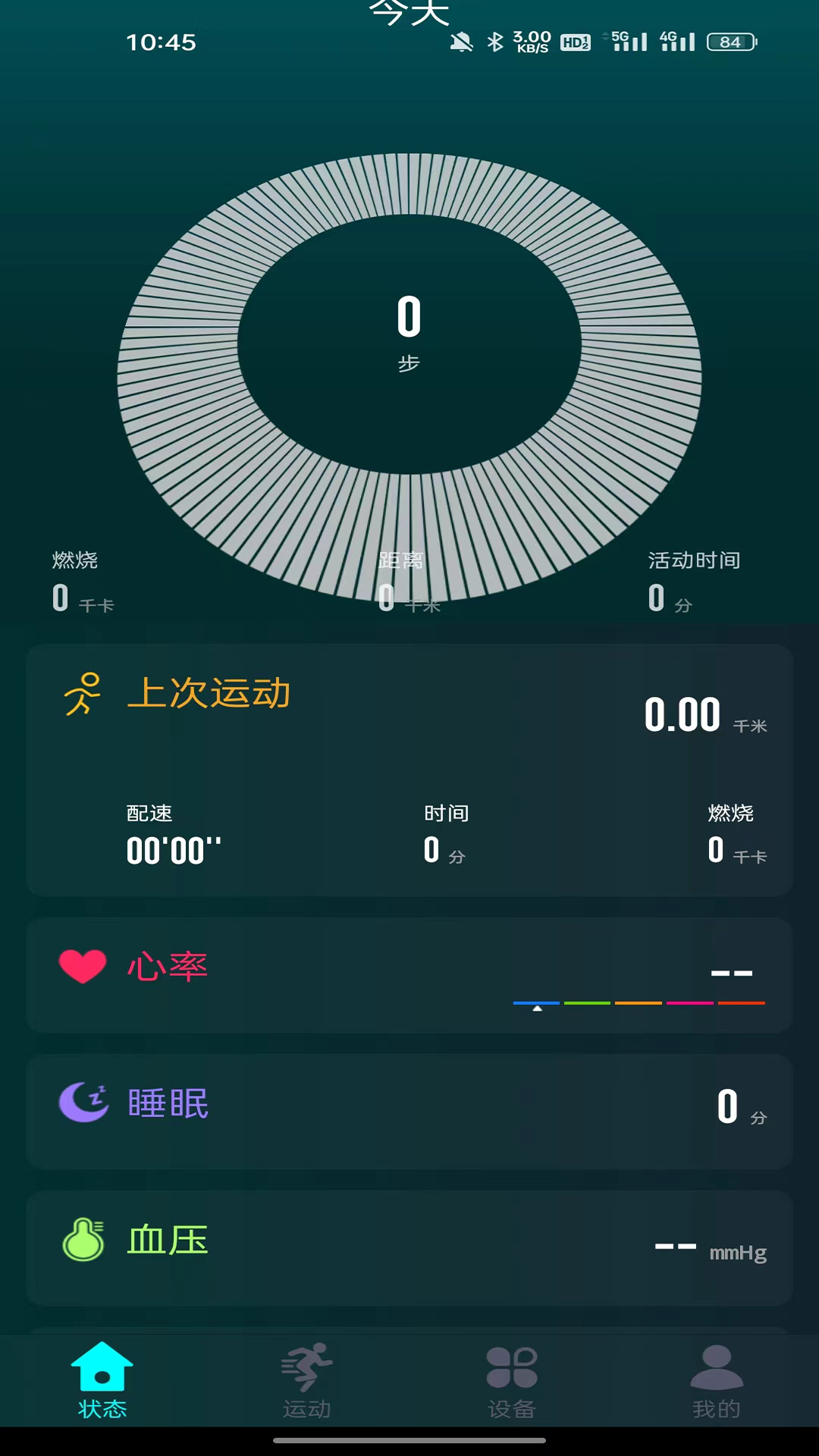Image resolution: width=819 pixels, height=1456 pixels.
Task: Open the 今天 title at the top
Action: click(x=409, y=11)
